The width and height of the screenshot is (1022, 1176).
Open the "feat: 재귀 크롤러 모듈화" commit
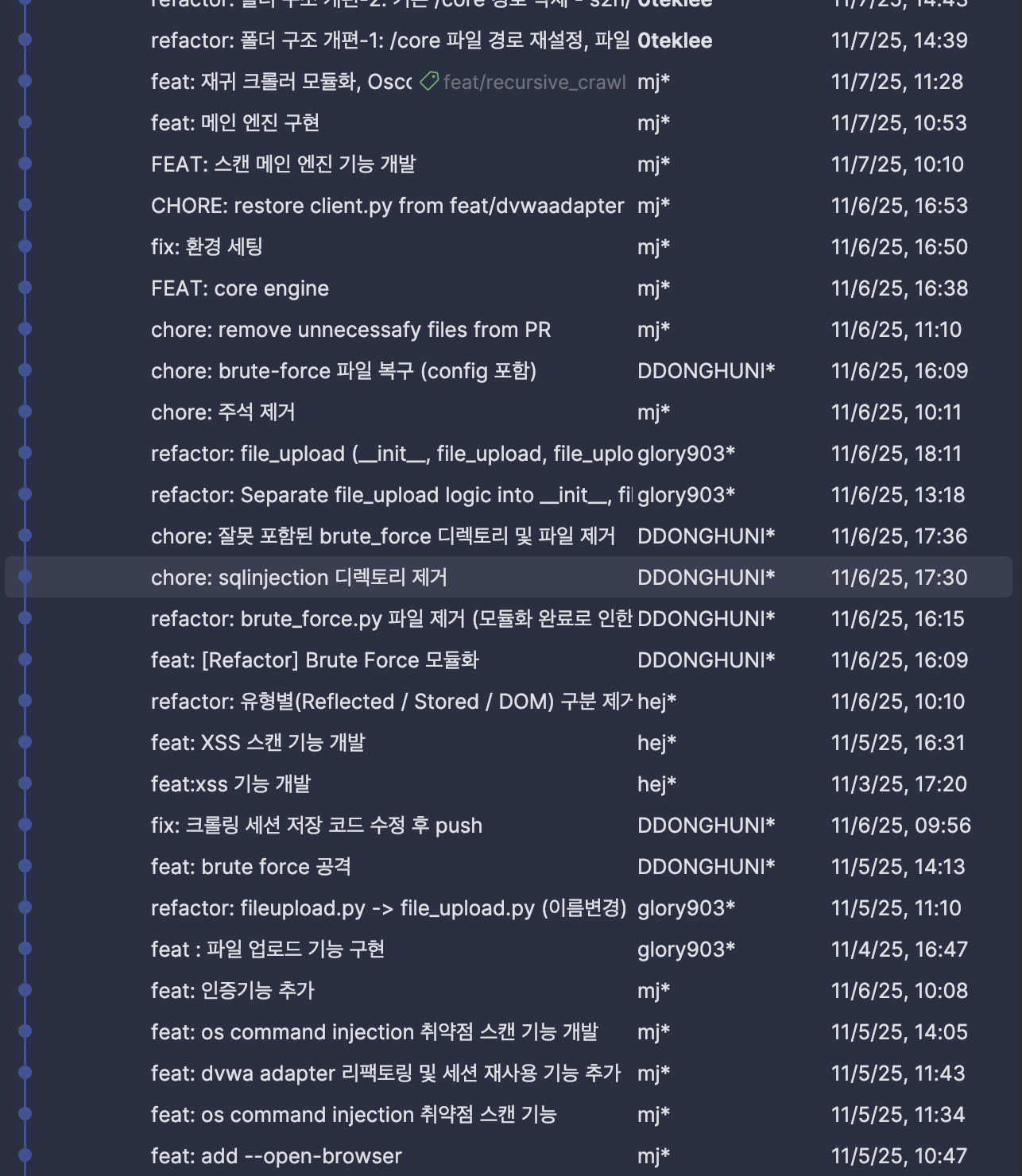pos(281,82)
